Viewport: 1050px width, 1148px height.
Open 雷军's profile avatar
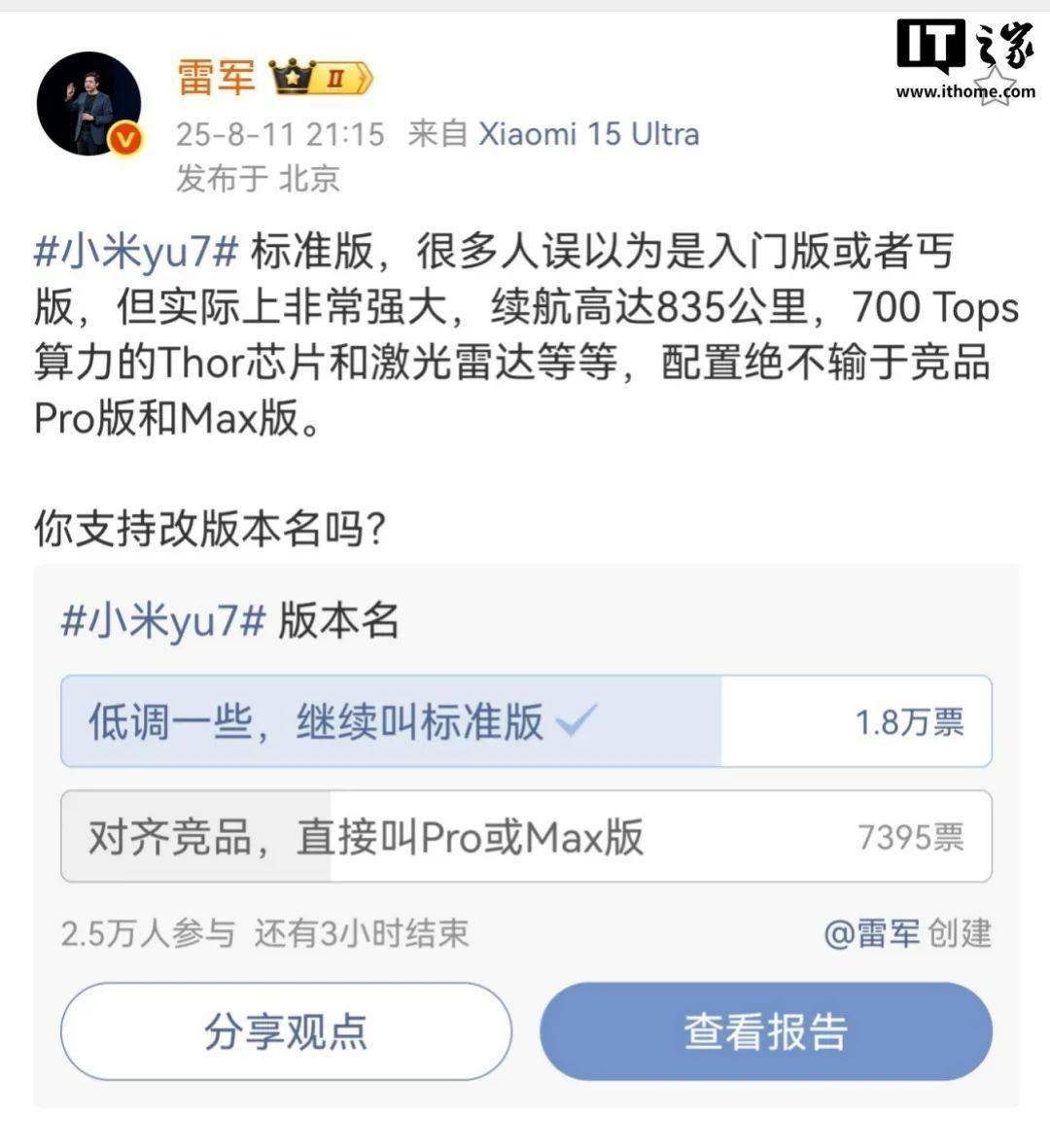pyautogui.click(x=88, y=104)
